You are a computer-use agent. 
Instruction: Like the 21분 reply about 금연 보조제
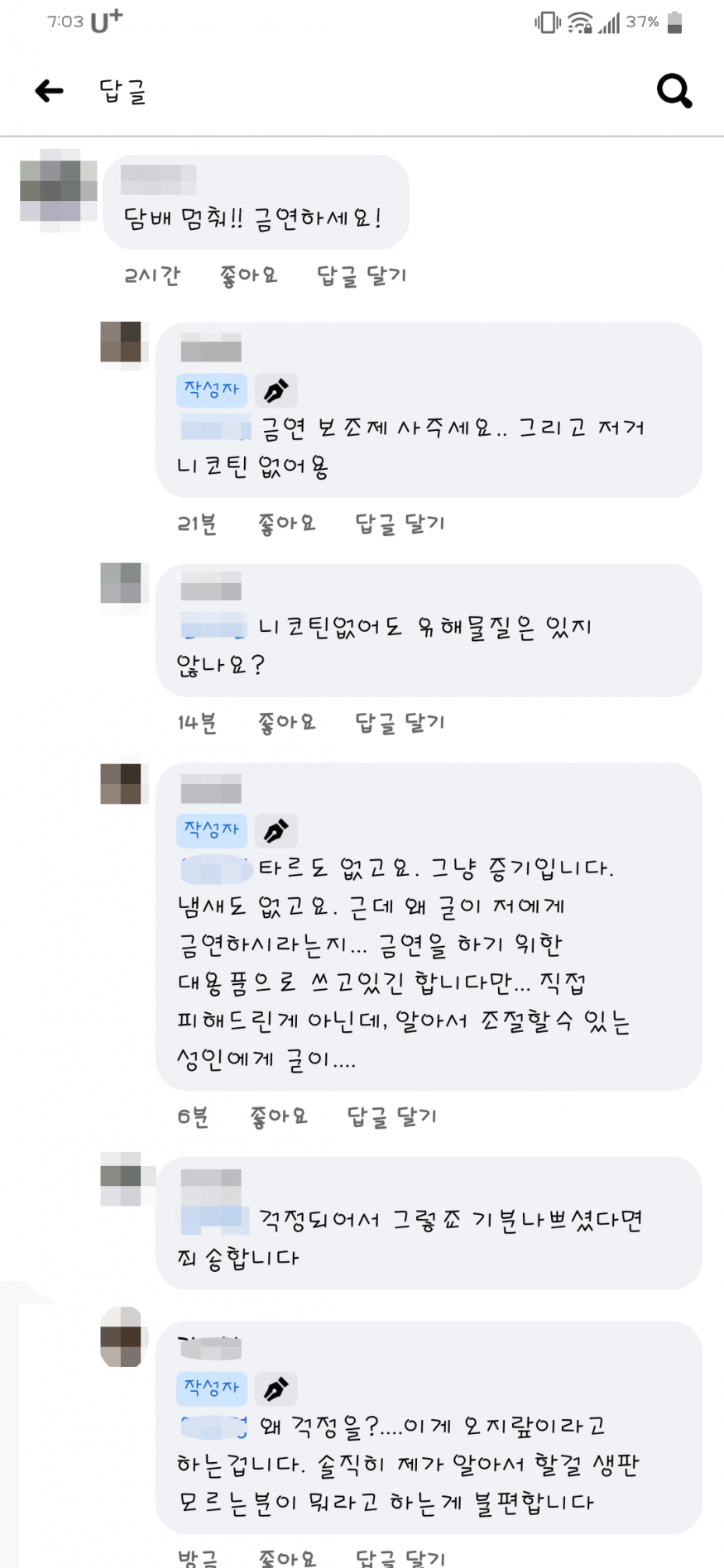[x=286, y=523]
